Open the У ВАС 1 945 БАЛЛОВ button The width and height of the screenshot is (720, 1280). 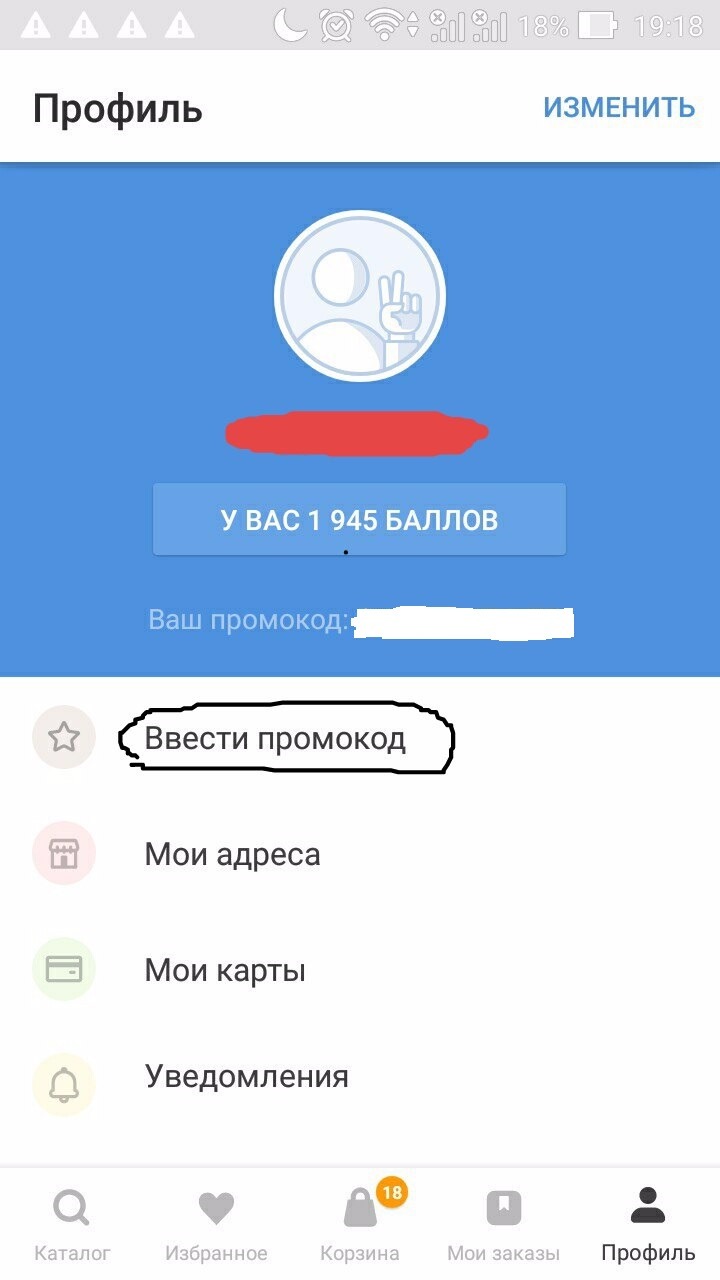pyautogui.click(x=359, y=520)
